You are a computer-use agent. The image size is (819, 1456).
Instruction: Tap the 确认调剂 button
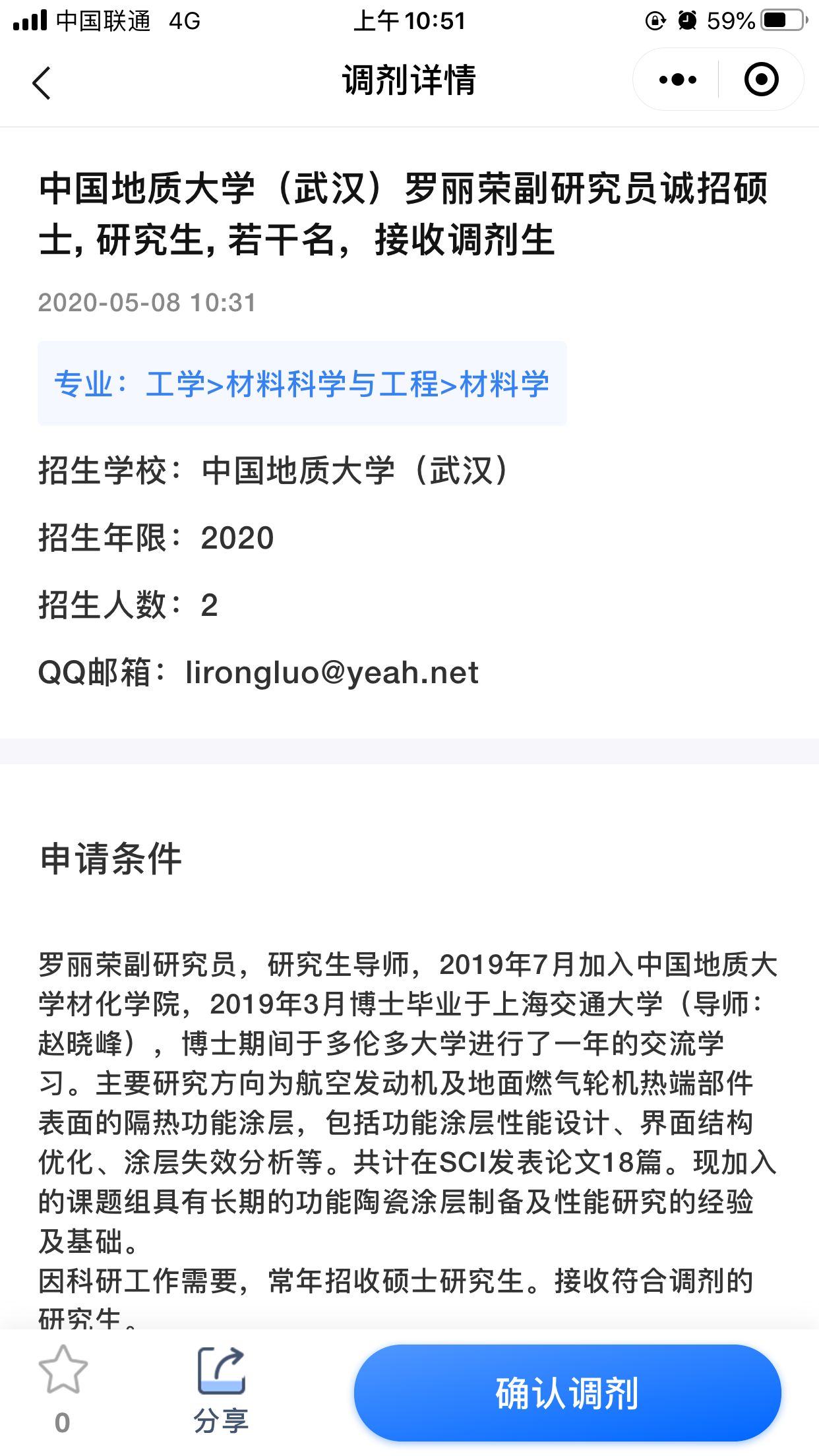click(x=567, y=1393)
